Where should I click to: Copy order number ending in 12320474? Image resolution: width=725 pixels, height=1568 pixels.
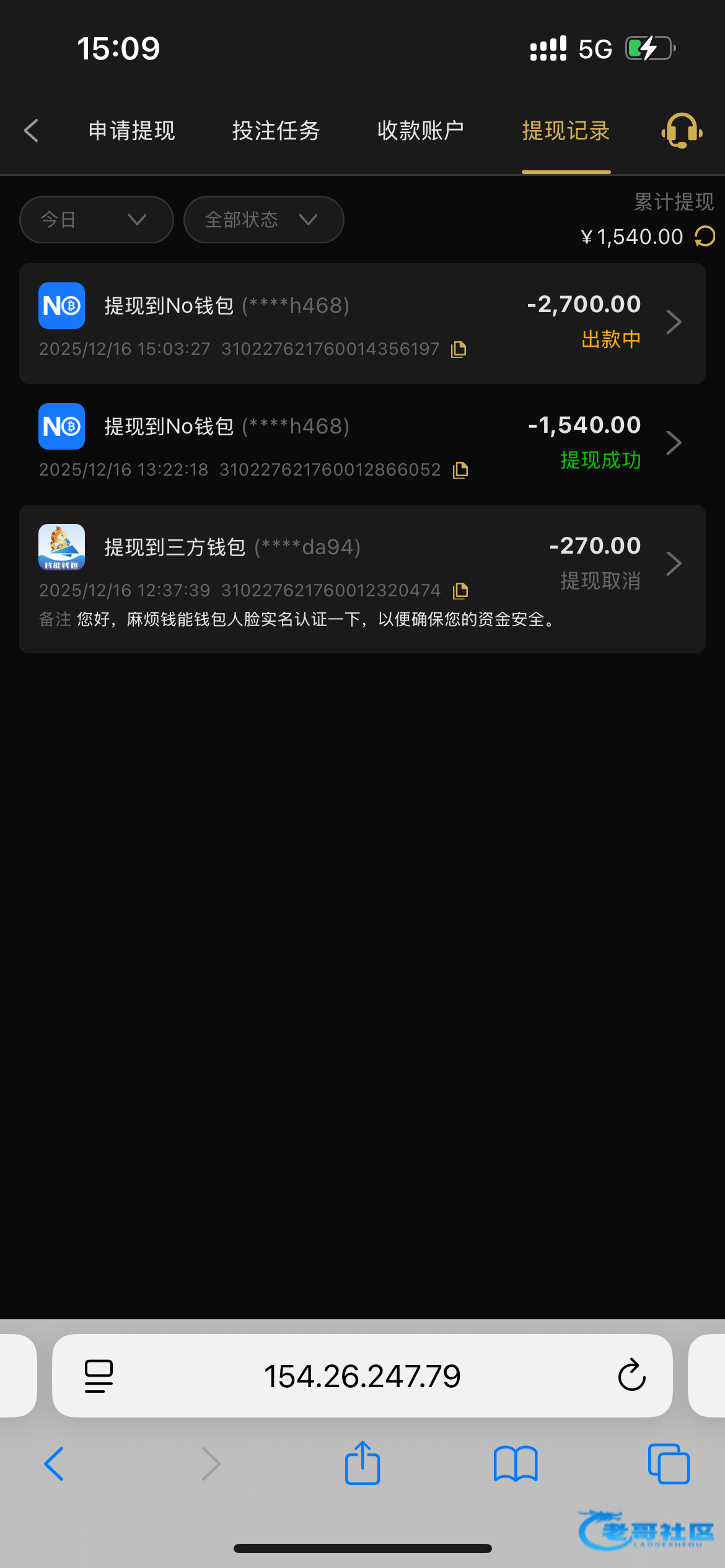(460, 591)
